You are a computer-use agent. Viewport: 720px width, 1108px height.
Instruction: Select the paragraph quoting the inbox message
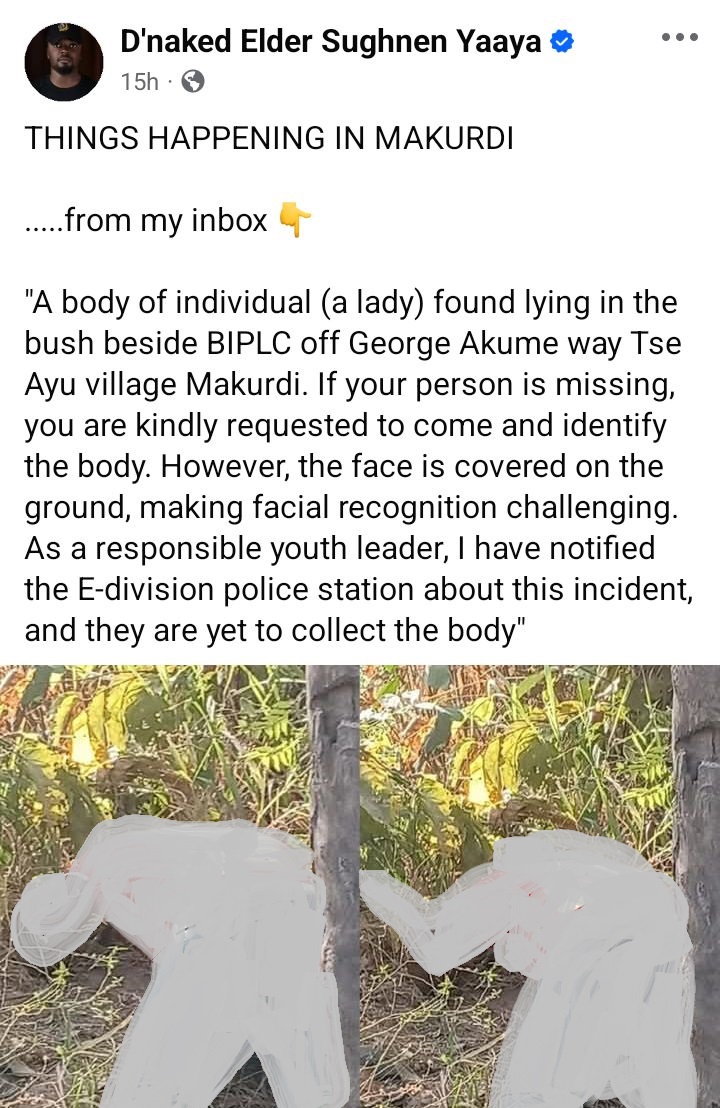(360, 465)
